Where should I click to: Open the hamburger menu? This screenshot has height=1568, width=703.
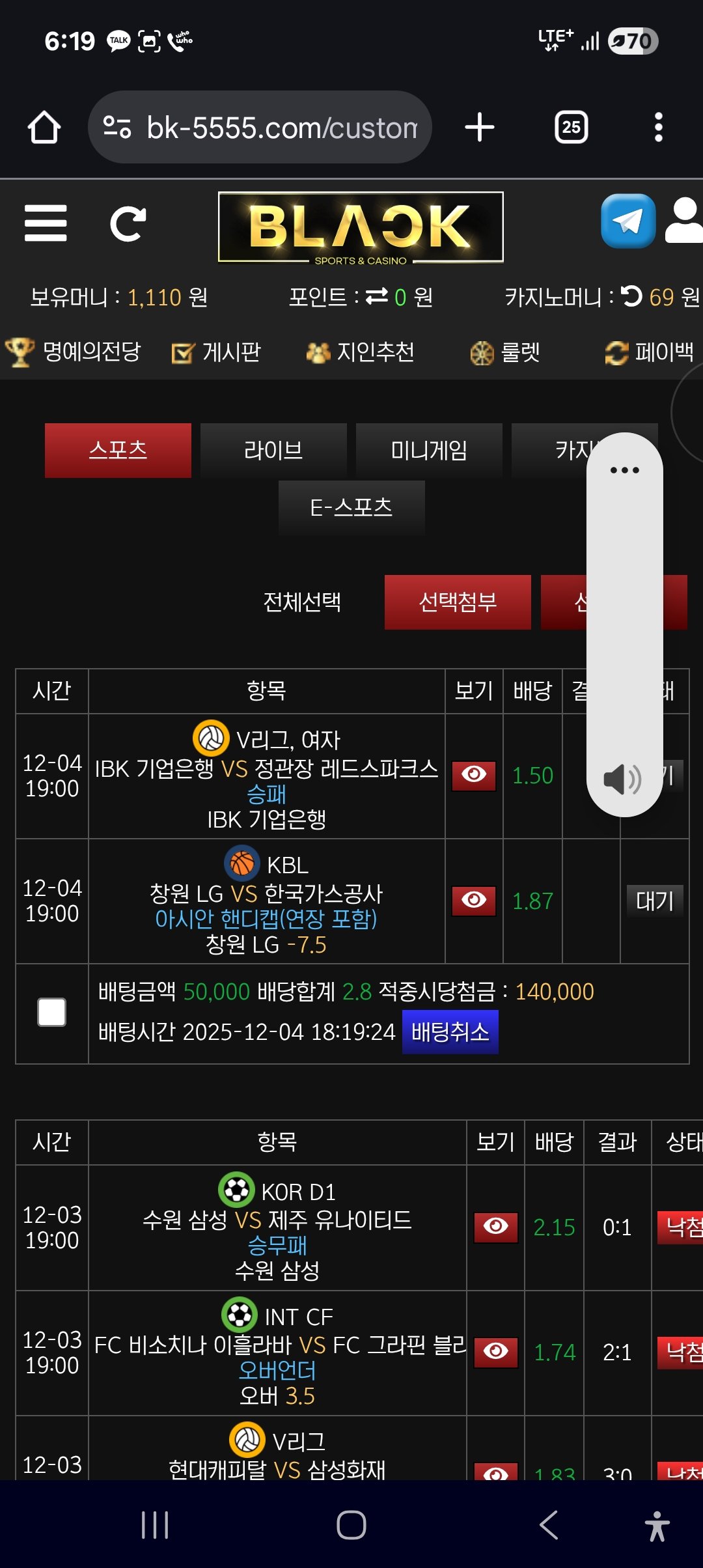(x=46, y=223)
